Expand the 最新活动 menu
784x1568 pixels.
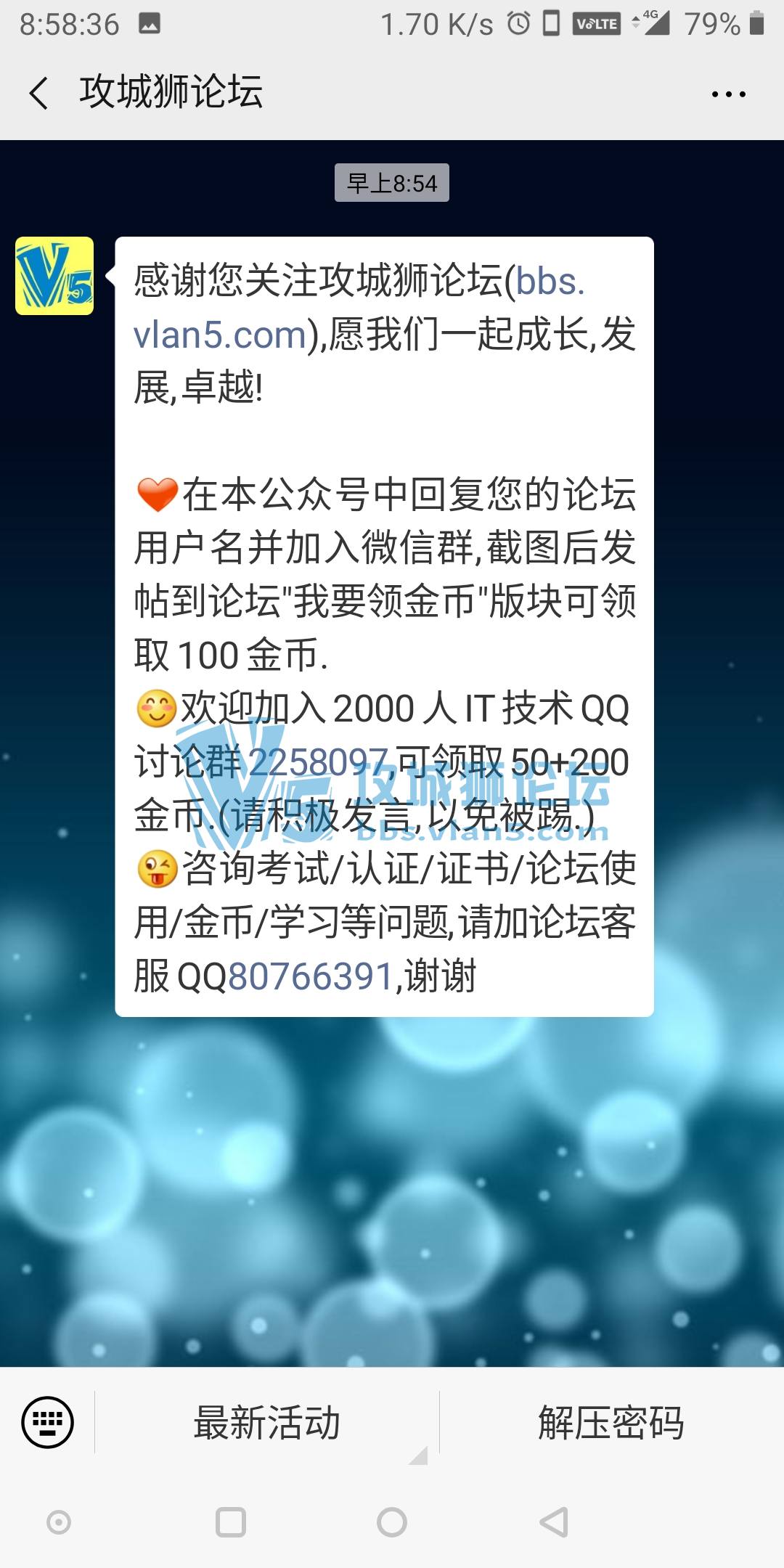pos(266,1423)
